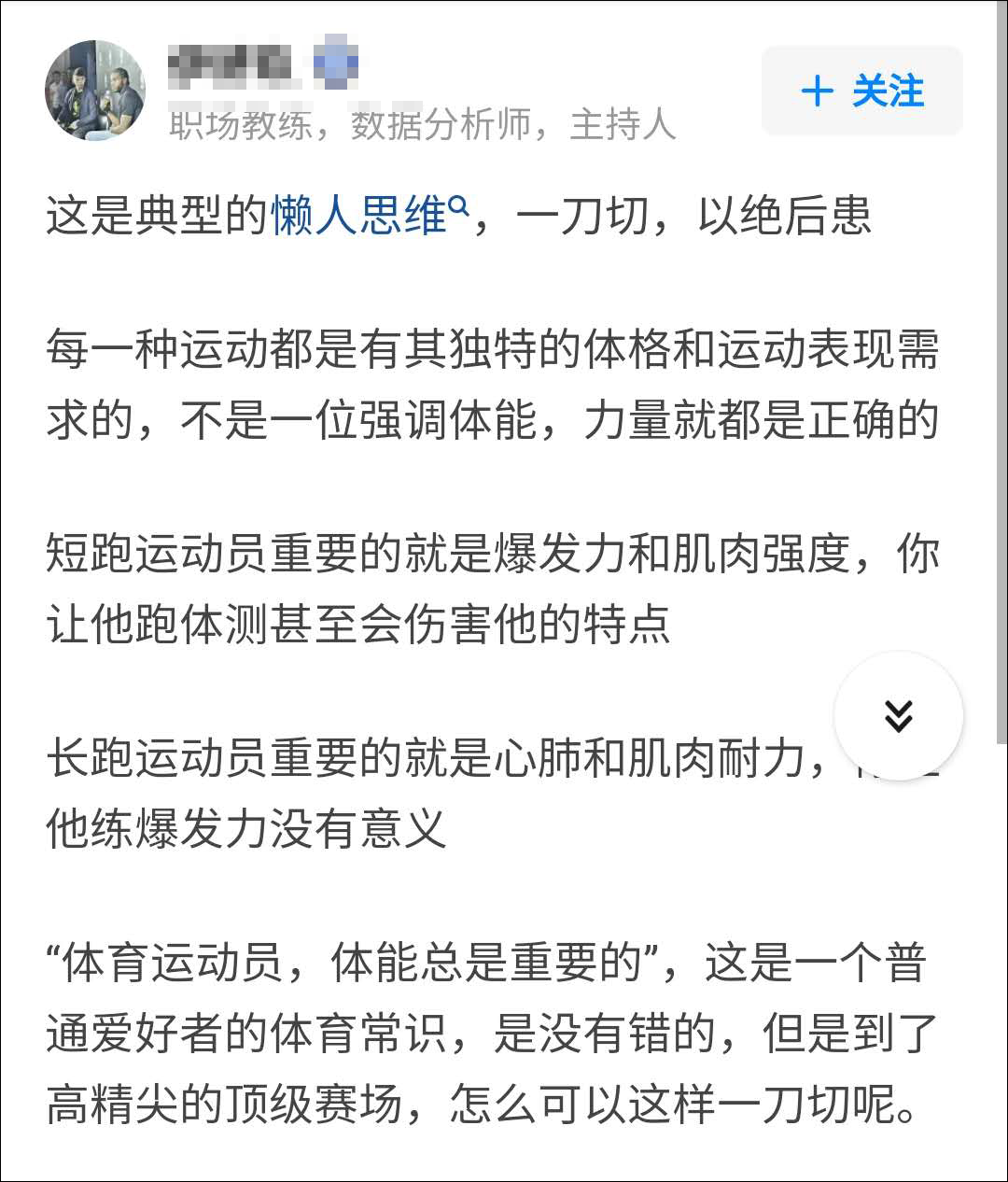Follow the author with 关注 button
This screenshot has height=1182, width=1008.
pyautogui.click(x=861, y=91)
